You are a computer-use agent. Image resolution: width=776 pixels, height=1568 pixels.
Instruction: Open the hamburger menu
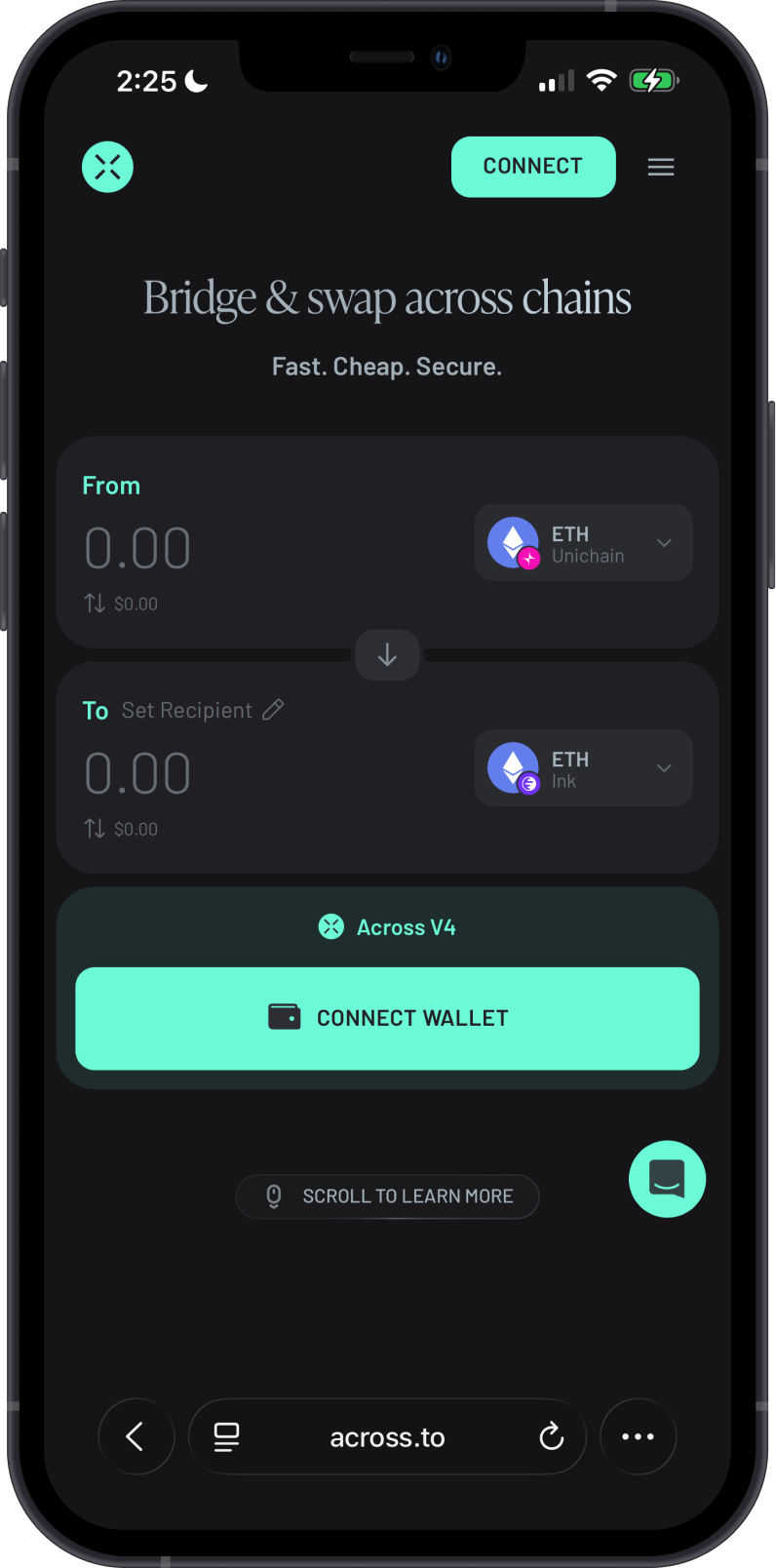coord(661,168)
